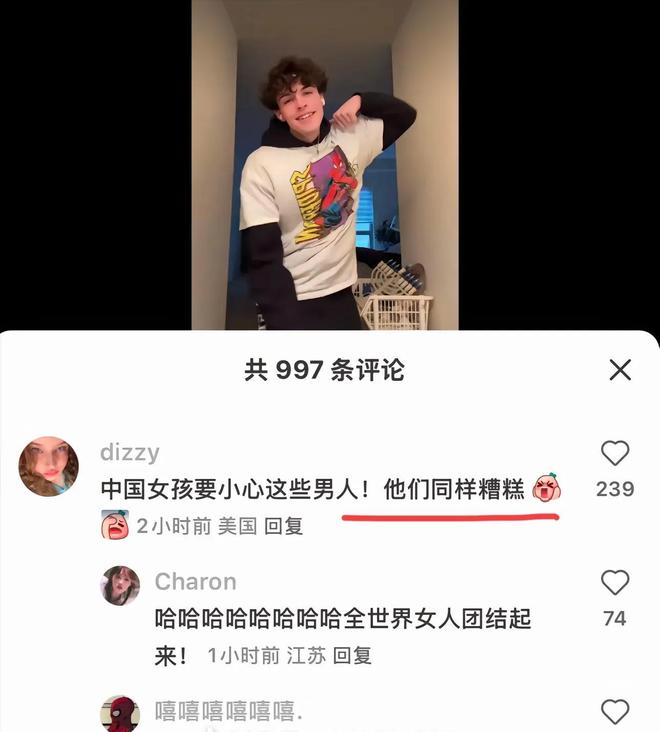Open the username Charon
This screenshot has width=660, height=732.
(x=195, y=582)
